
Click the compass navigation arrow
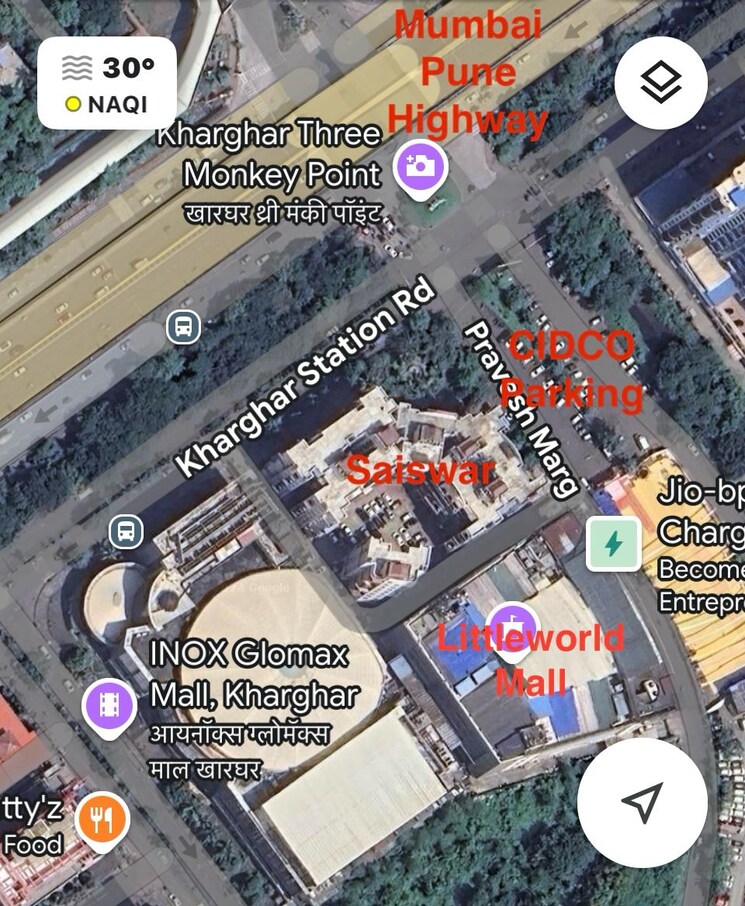[x=648, y=800]
